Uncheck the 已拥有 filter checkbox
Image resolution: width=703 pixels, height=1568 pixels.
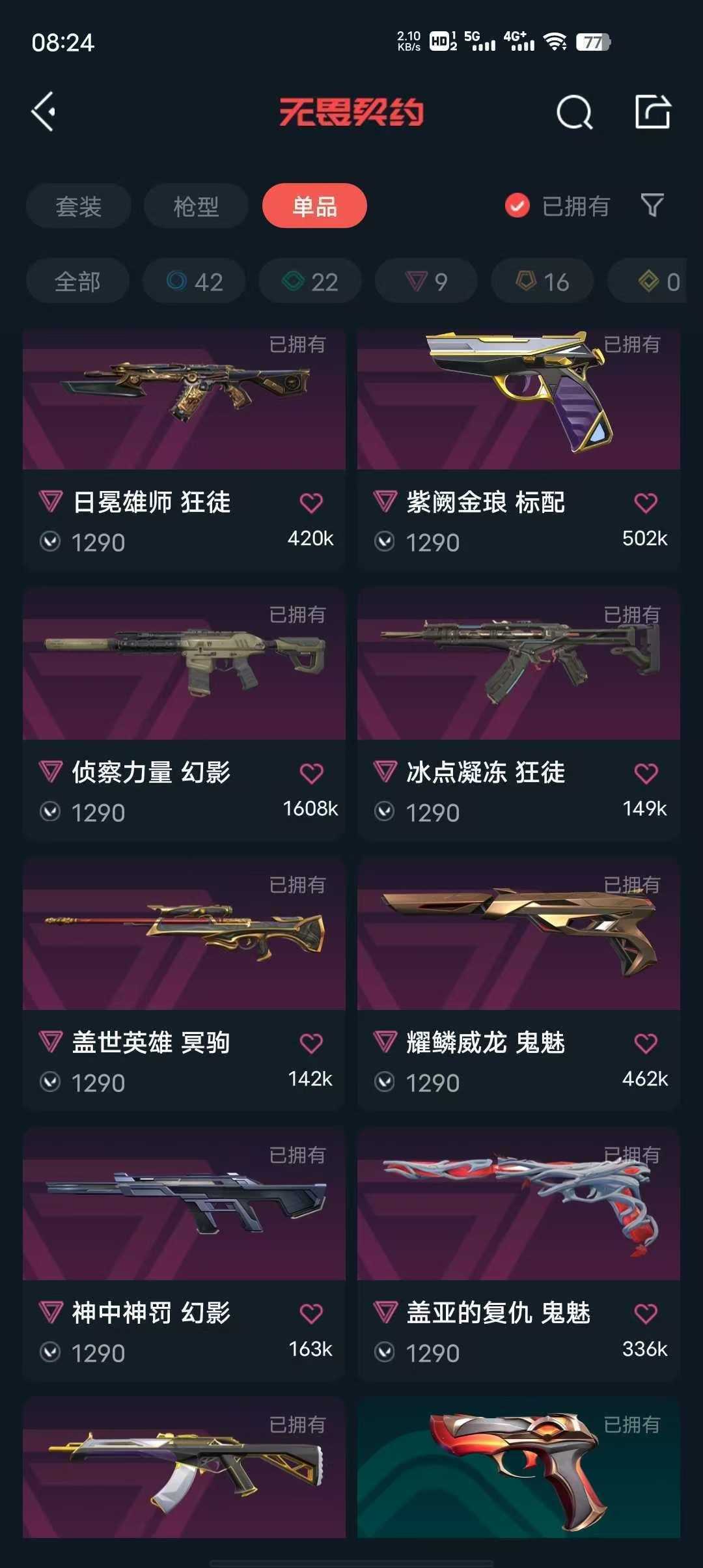click(517, 206)
